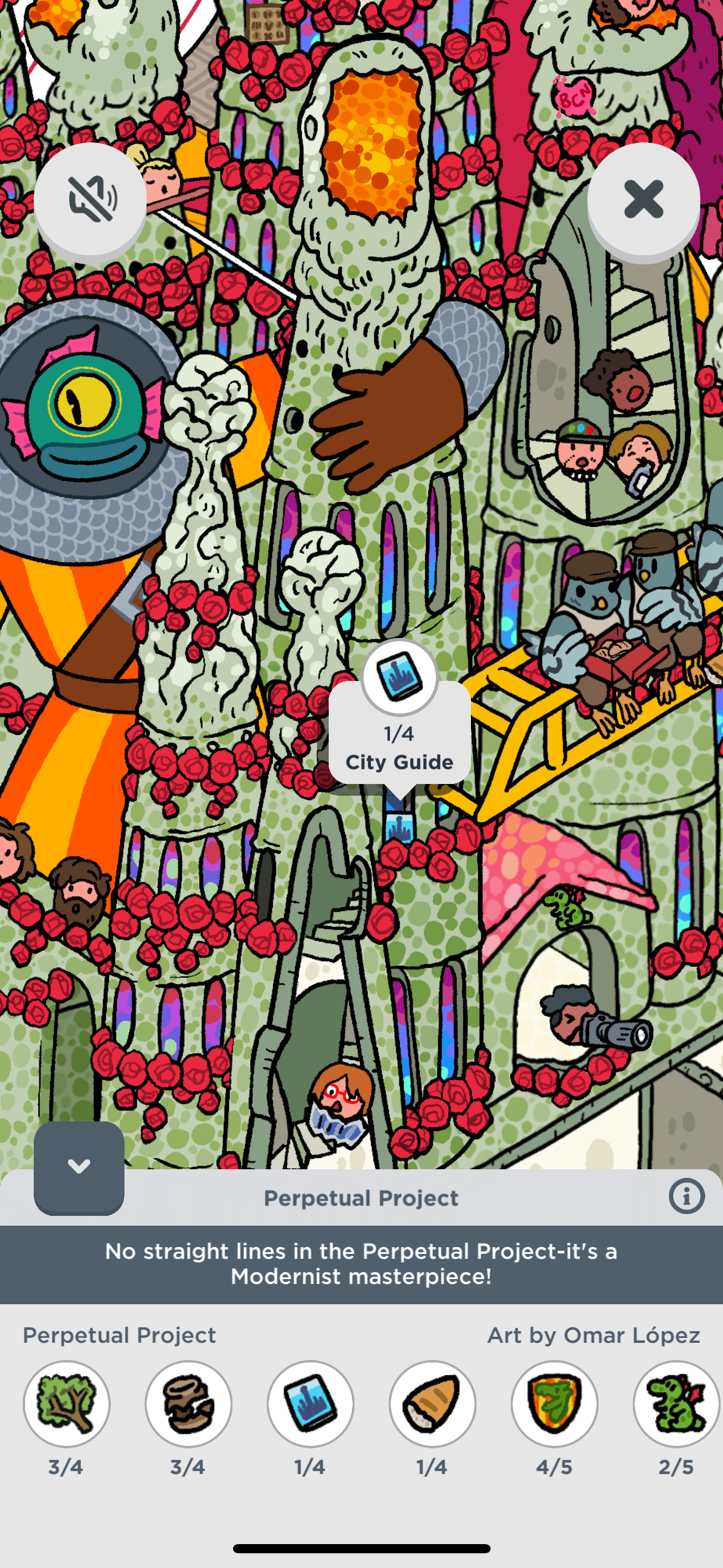
Task: Open the info icon for Perpetual Project
Action: pos(686,1196)
